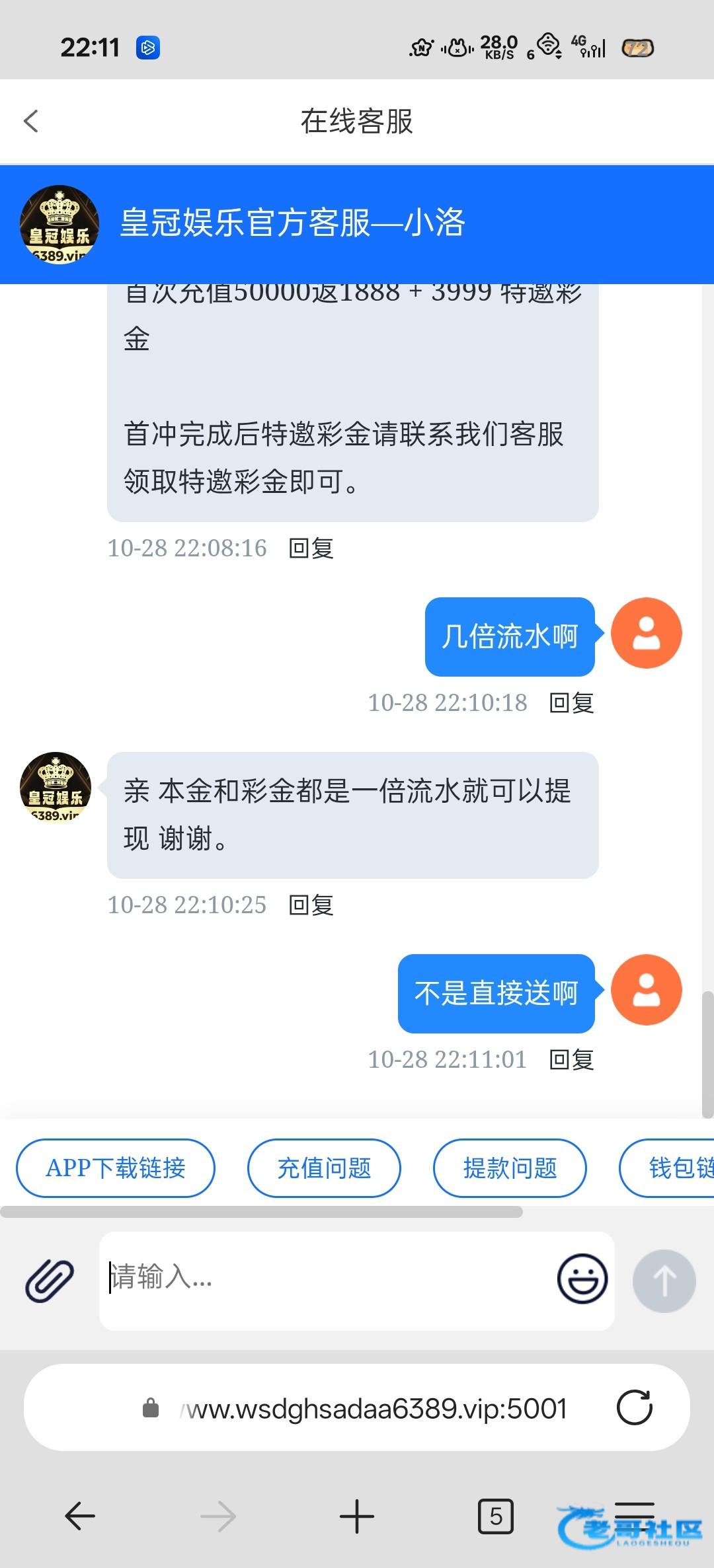The image size is (714, 1568).
Task: Tap 回复 under the 22:08:16 message
Action: pos(311,548)
